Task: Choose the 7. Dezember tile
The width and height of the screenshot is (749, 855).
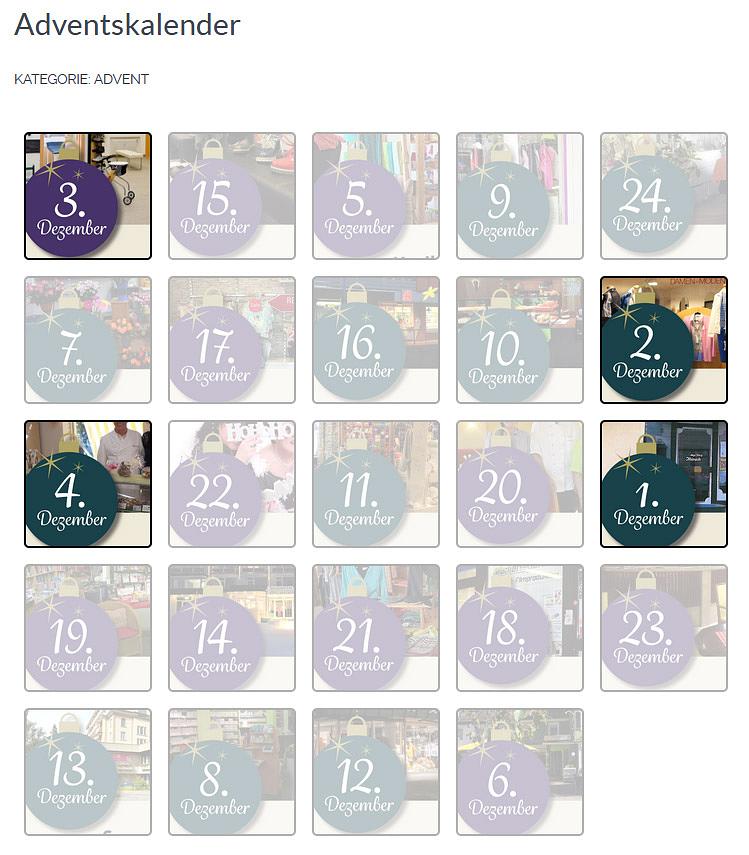Action: click(88, 340)
